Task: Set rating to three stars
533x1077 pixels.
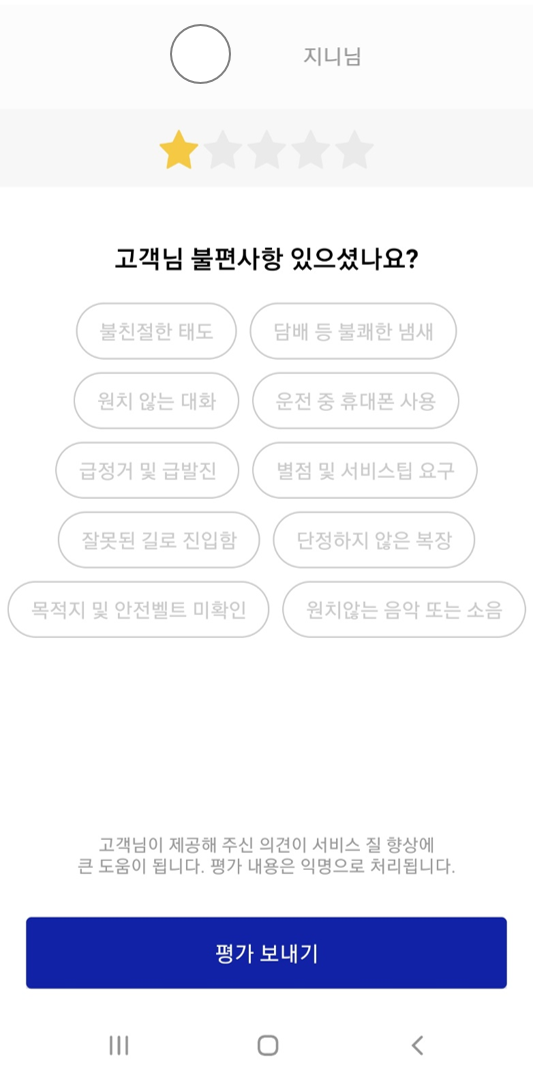Action: click(267, 150)
